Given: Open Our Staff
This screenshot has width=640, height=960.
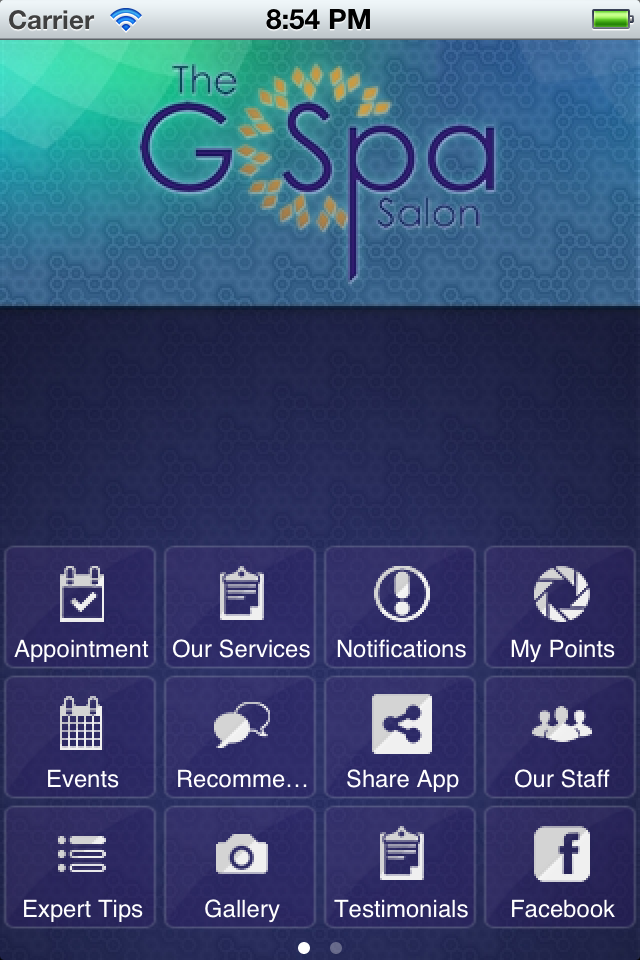Looking at the screenshot, I should coord(561,737).
